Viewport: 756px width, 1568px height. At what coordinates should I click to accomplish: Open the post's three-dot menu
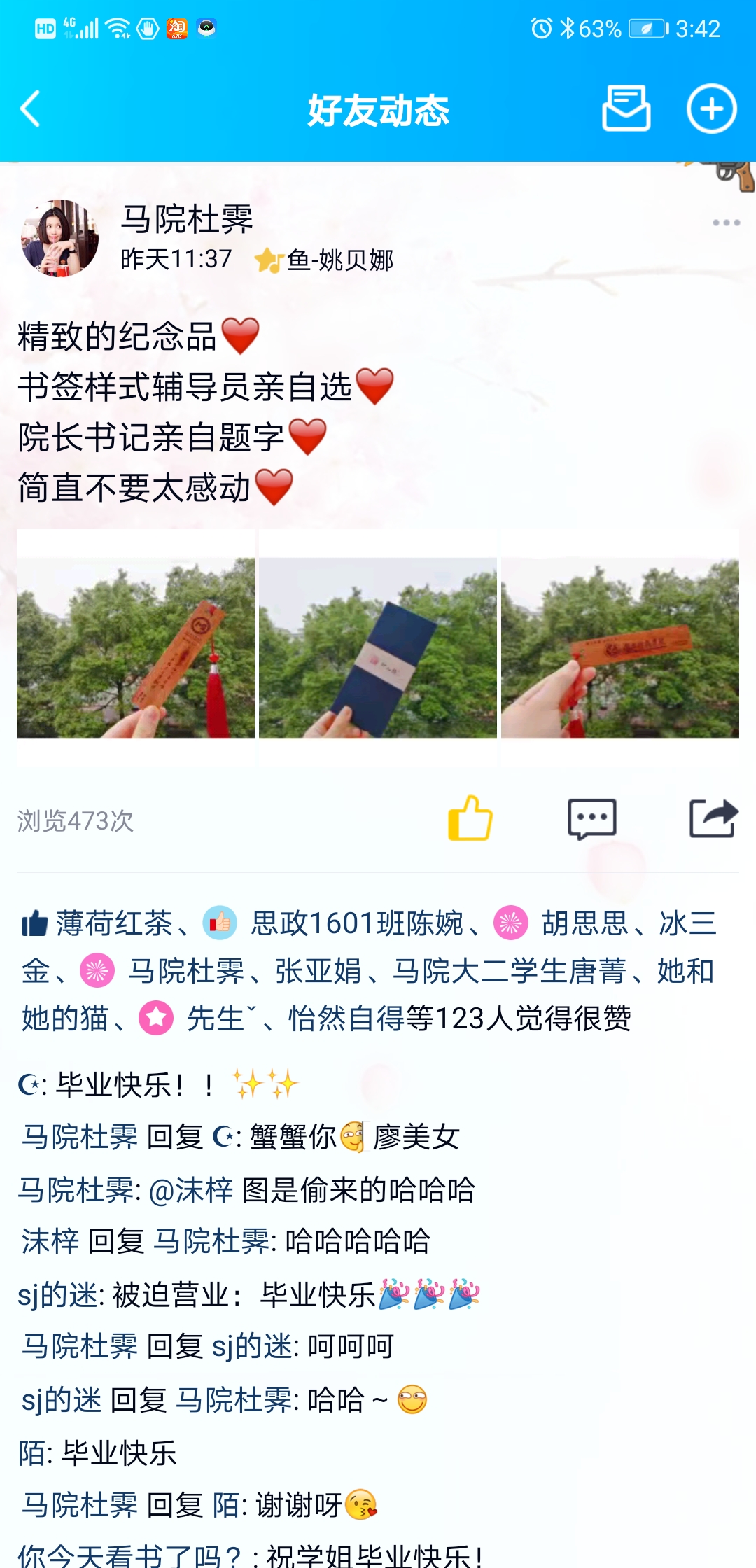726,223
